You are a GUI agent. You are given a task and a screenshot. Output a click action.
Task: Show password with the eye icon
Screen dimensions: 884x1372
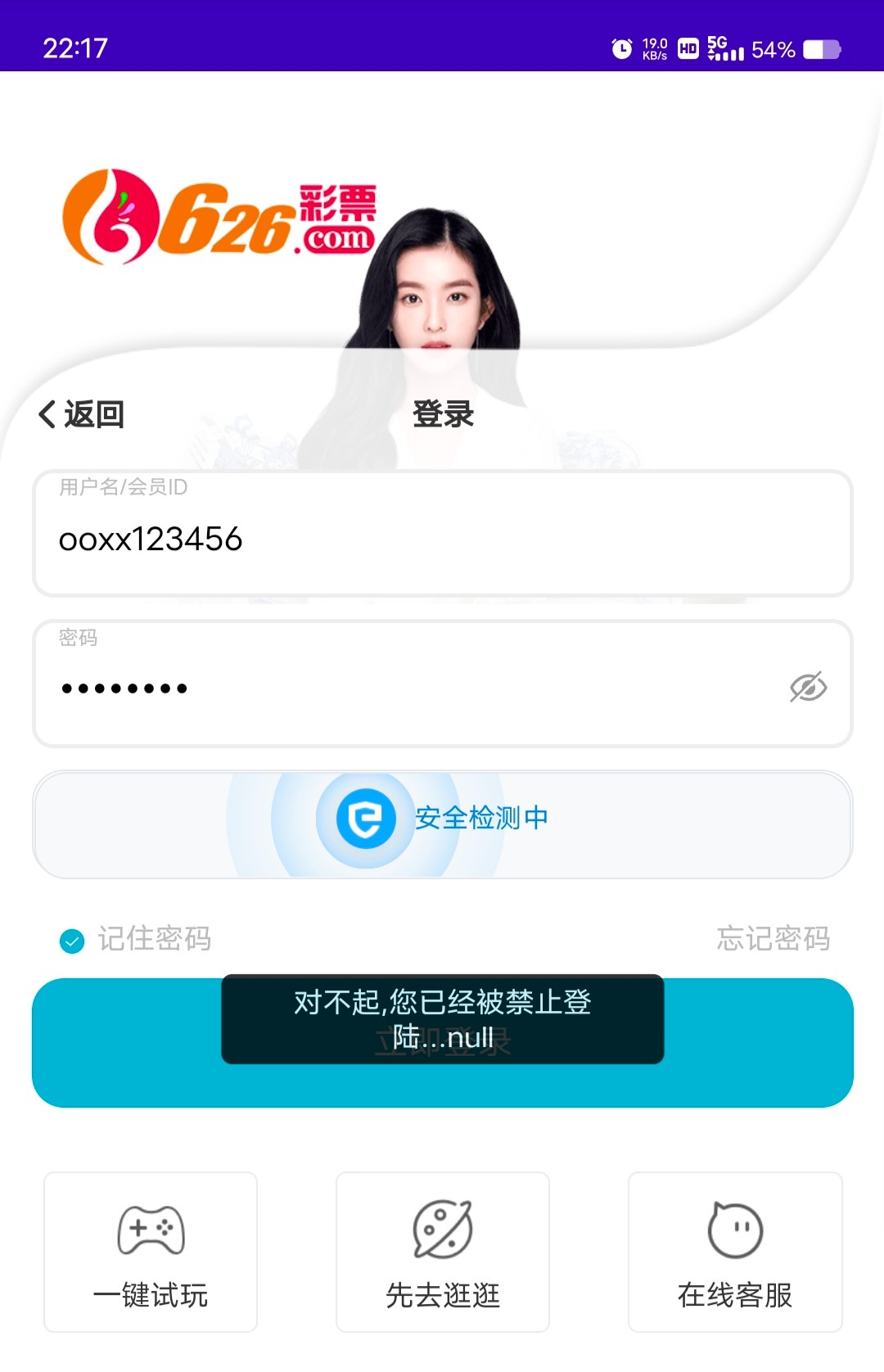click(808, 688)
